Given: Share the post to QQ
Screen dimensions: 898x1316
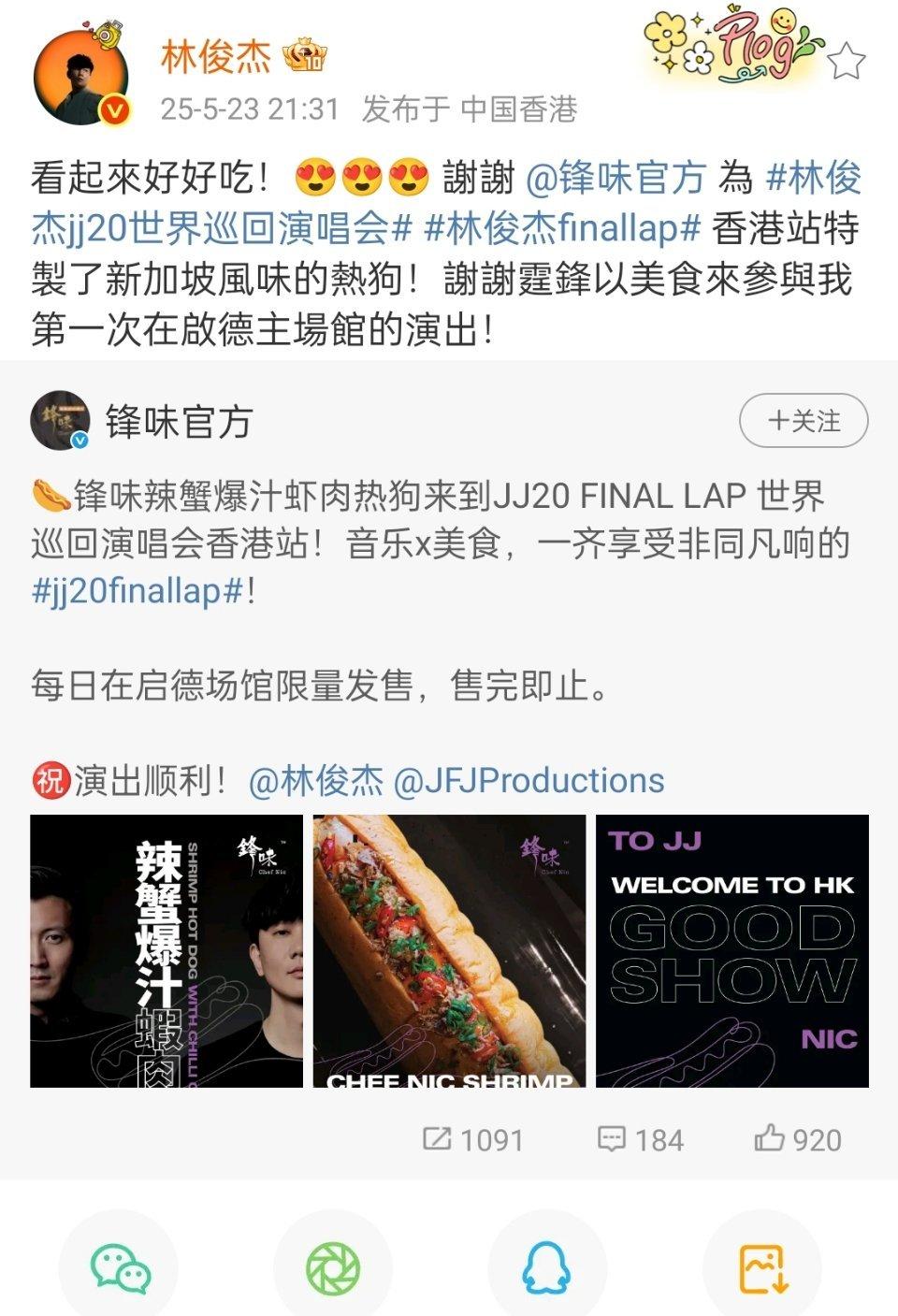Looking at the screenshot, I should (547, 1269).
